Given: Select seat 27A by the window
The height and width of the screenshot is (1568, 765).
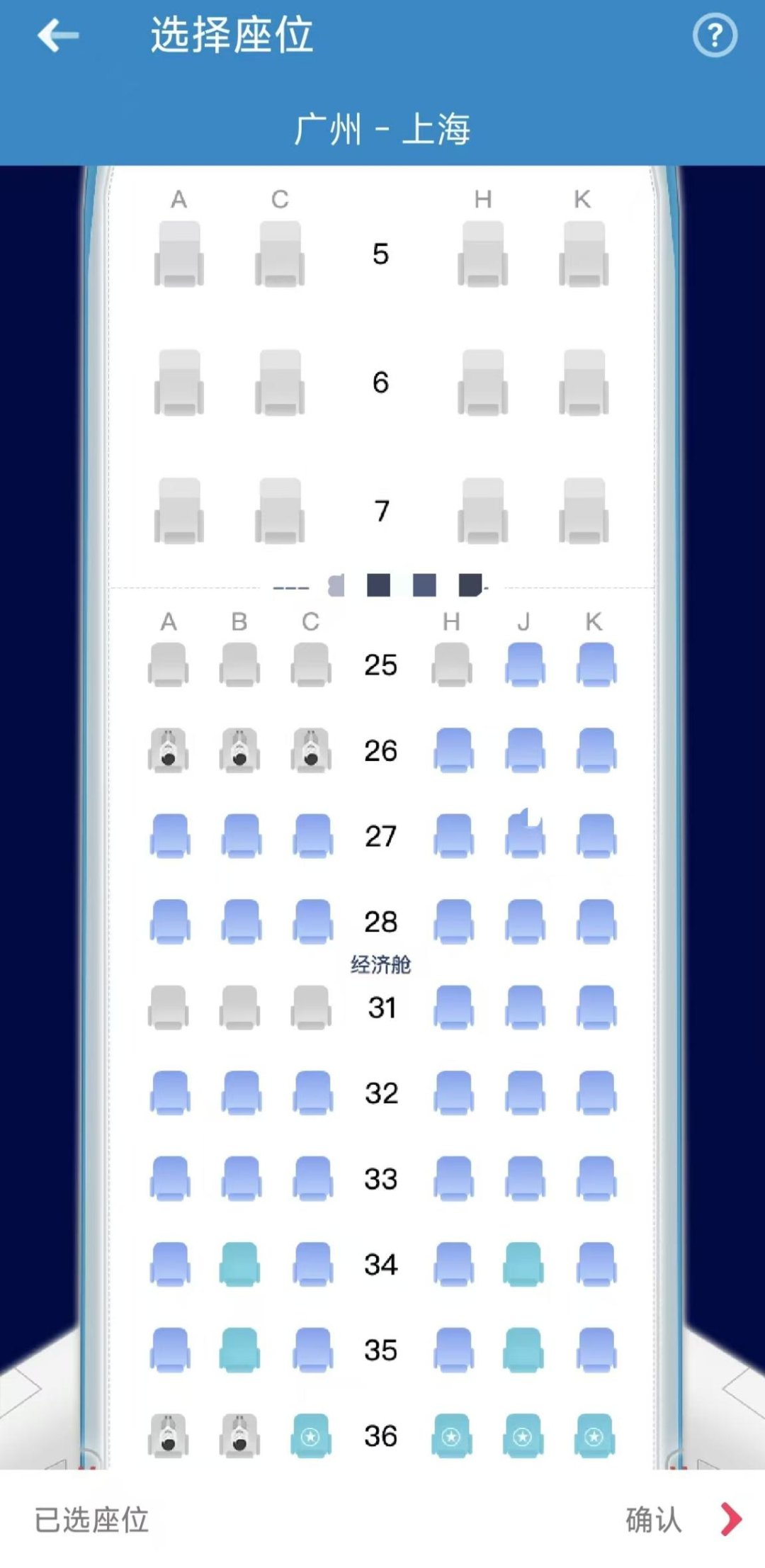Looking at the screenshot, I should [x=169, y=835].
